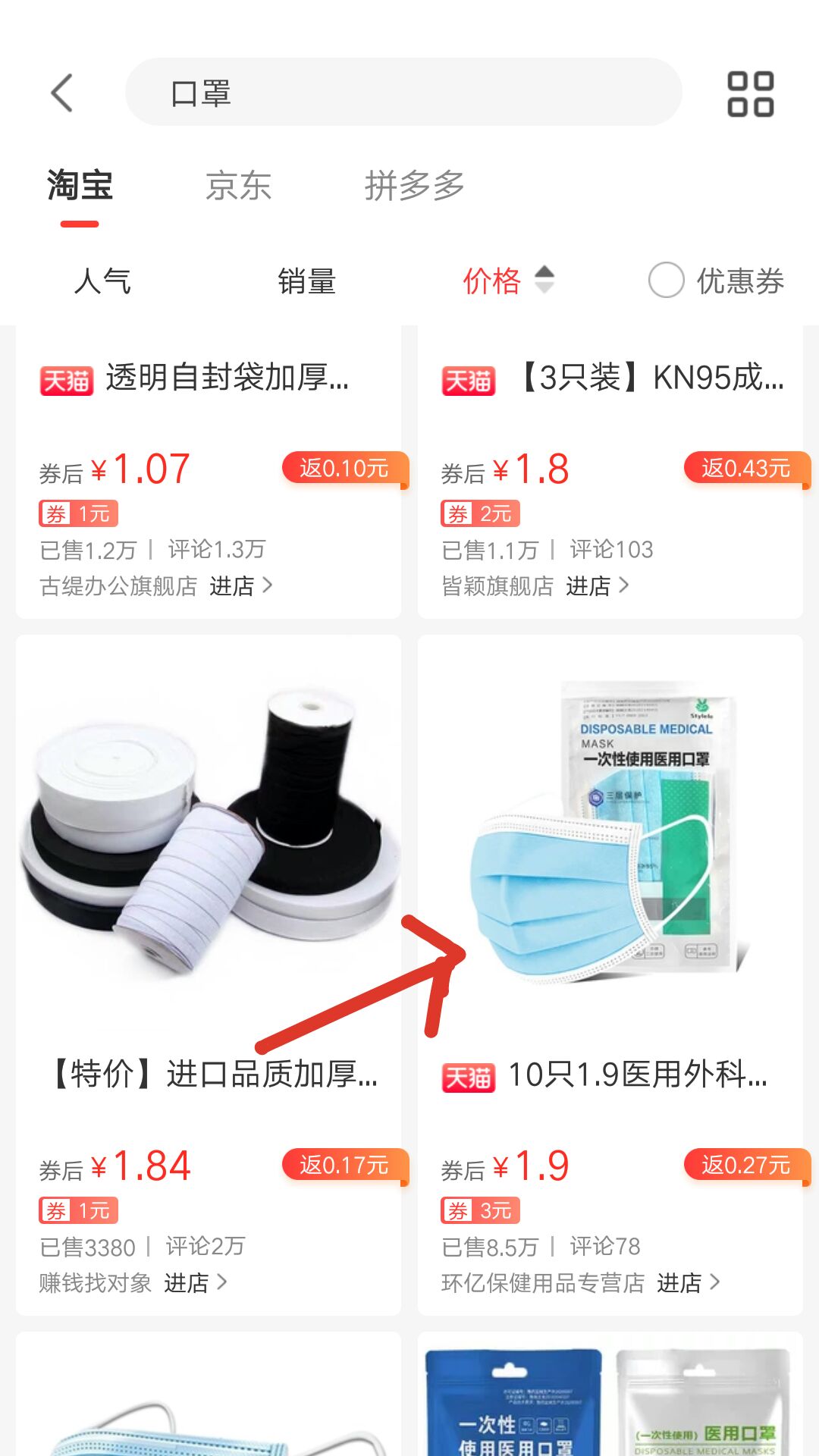Switch to the 京东 tab
This screenshot has height=1456, width=819.
point(238,187)
